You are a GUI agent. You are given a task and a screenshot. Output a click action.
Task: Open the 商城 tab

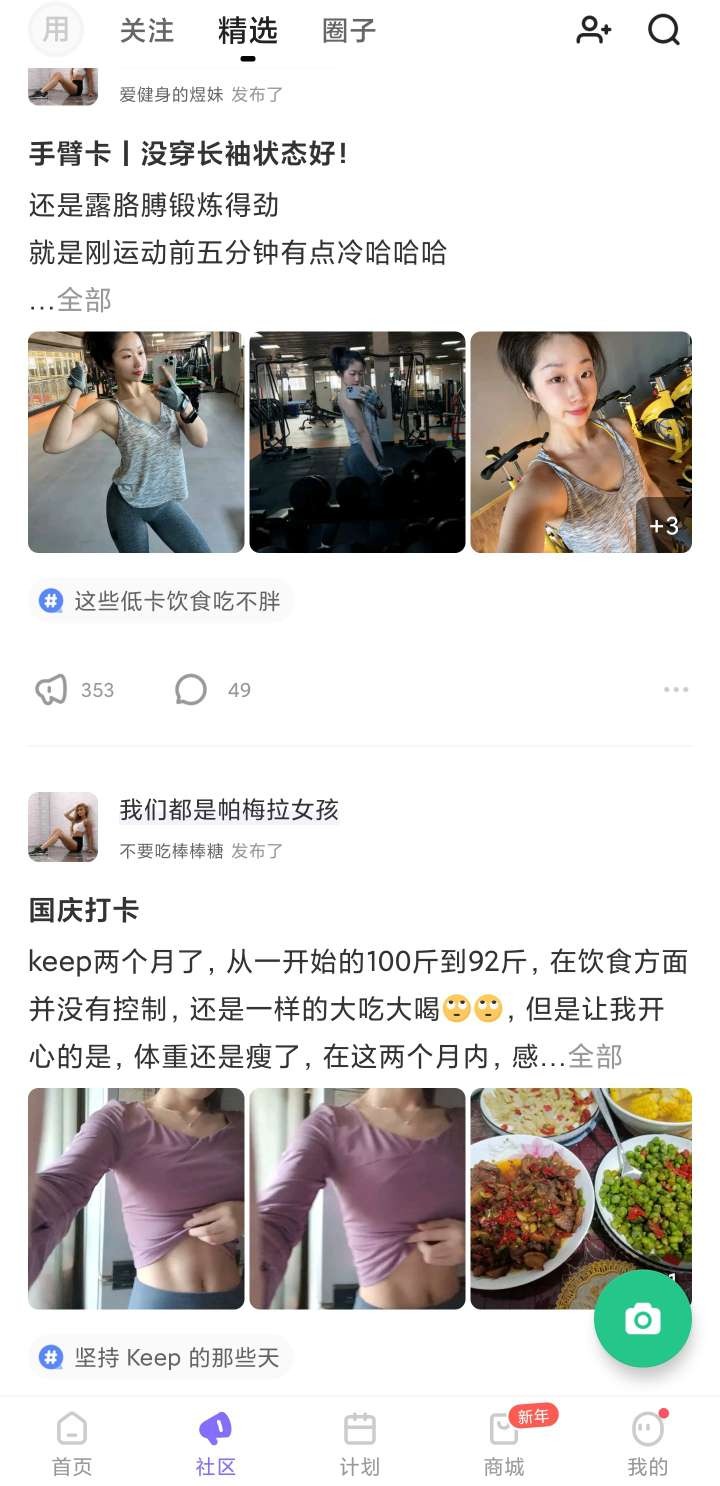(504, 1444)
